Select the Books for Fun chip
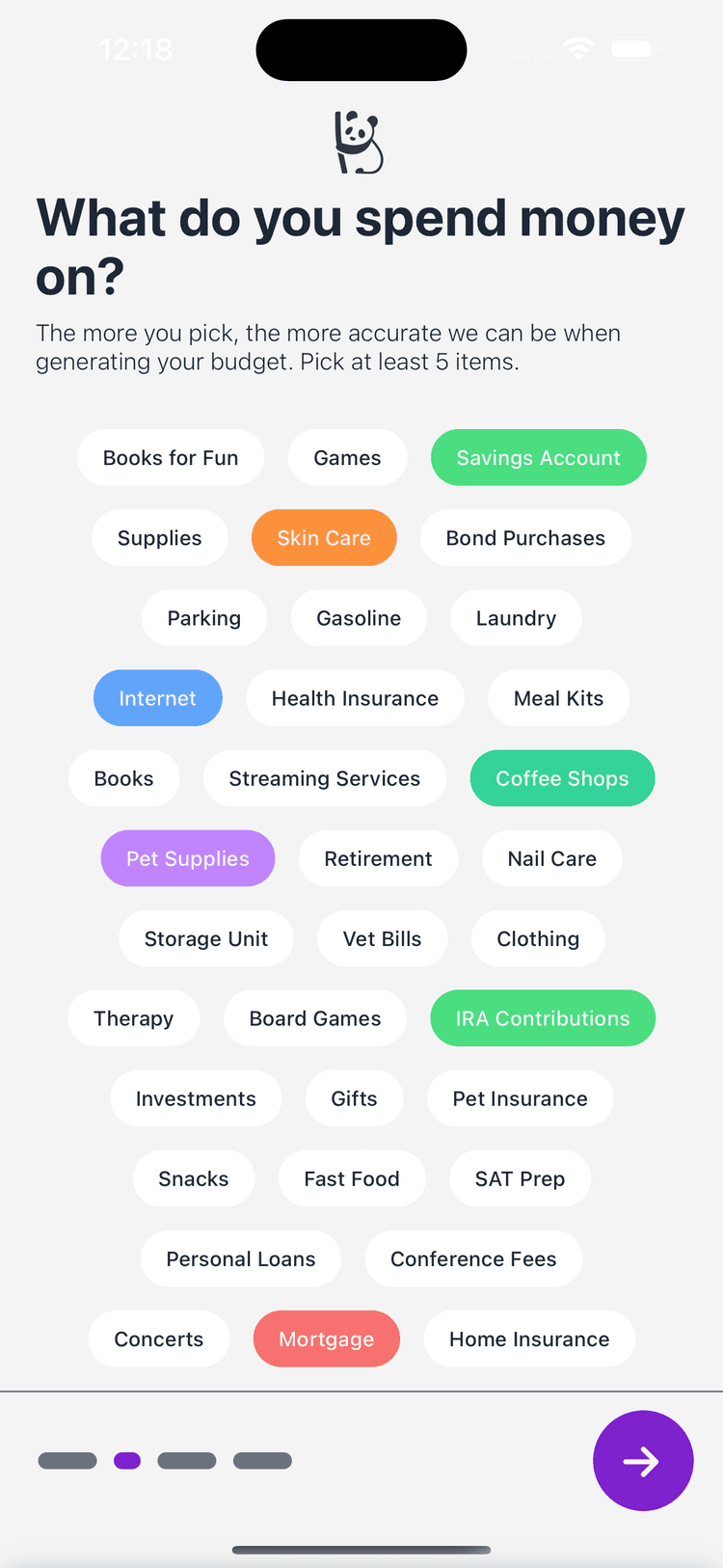The image size is (723, 1568). [x=171, y=458]
